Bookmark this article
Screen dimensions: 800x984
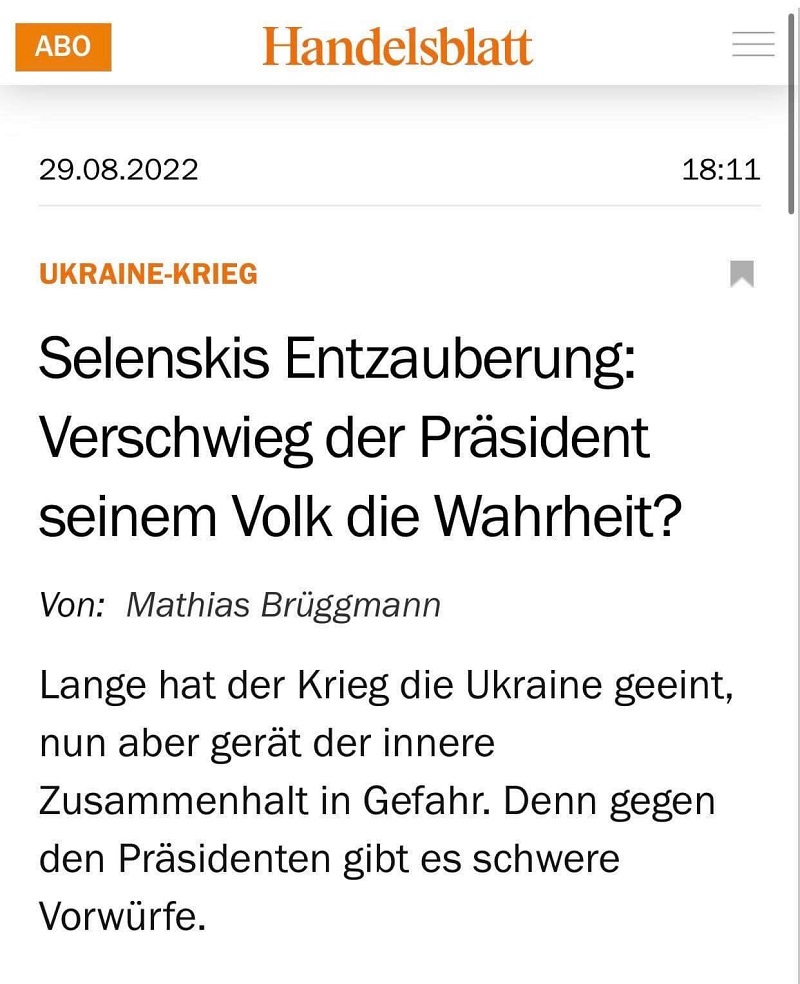742,273
